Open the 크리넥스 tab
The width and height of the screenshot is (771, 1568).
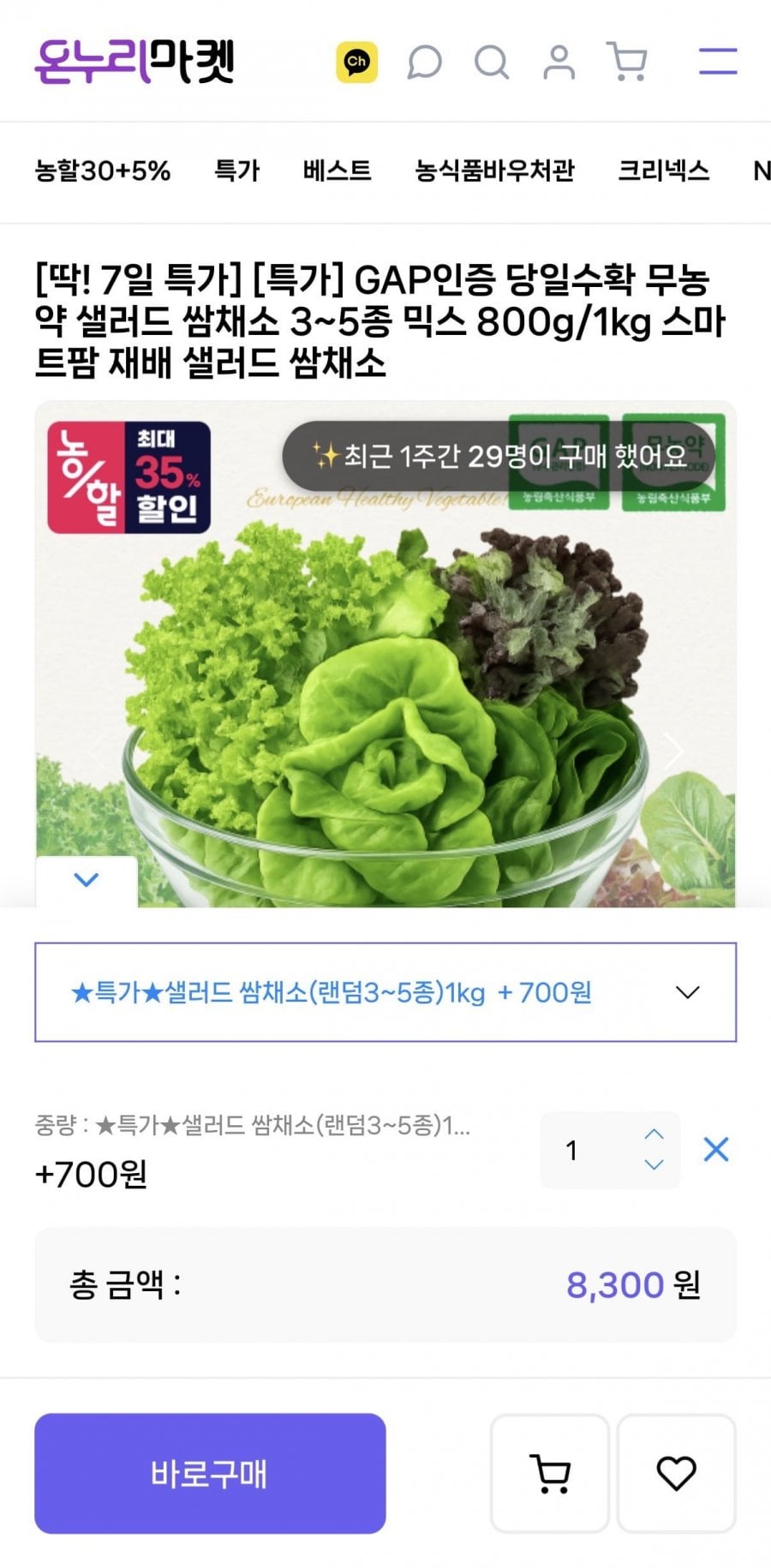coord(663,171)
